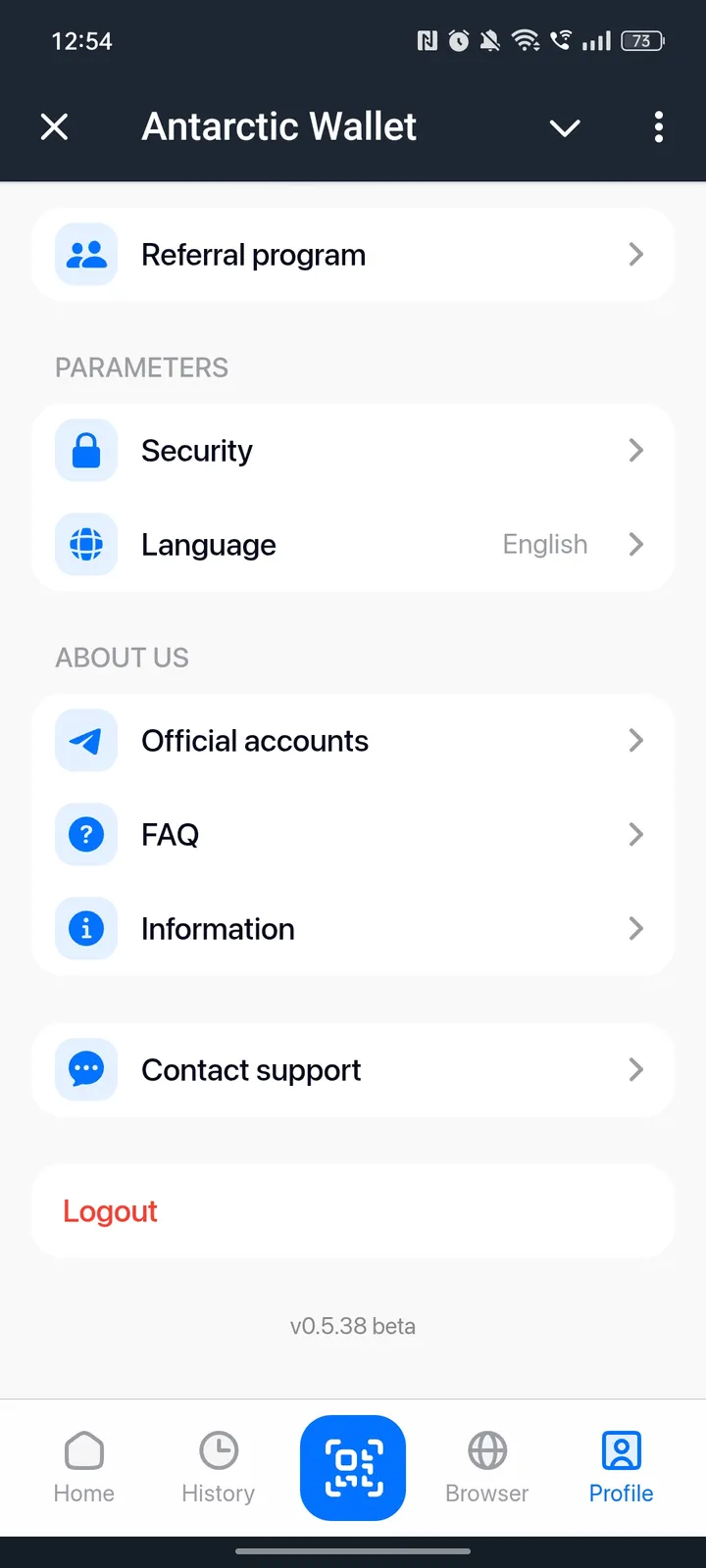The height and width of the screenshot is (1568, 706).
Task: Click the Referral program people icon
Action: [86, 254]
